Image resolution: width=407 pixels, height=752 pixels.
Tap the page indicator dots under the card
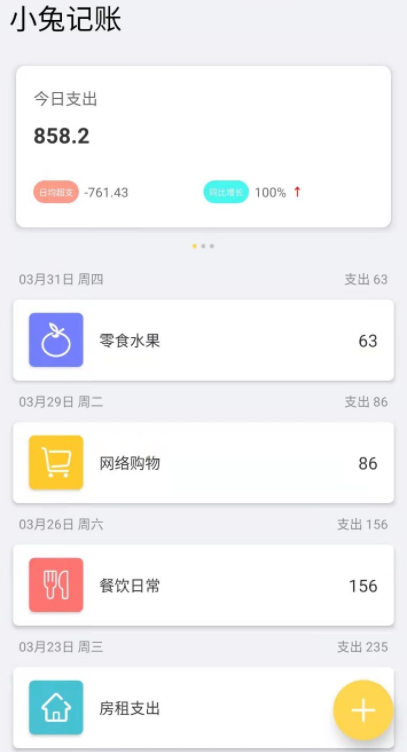pyautogui.click(x=203, y=246)
